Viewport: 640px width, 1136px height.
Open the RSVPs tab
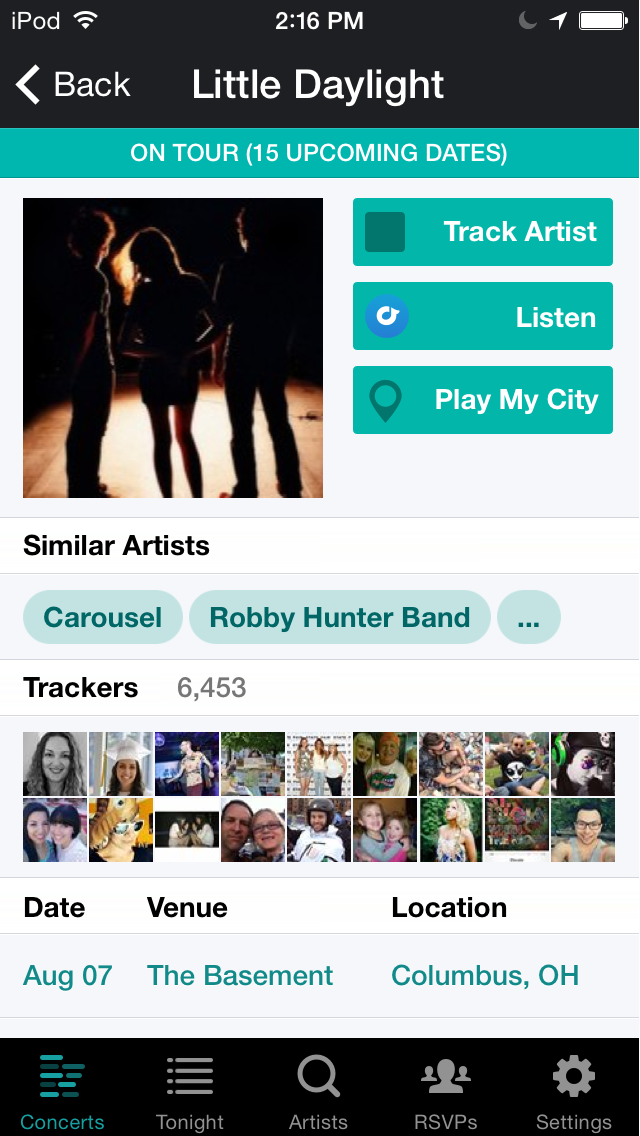click(446, 1092)
